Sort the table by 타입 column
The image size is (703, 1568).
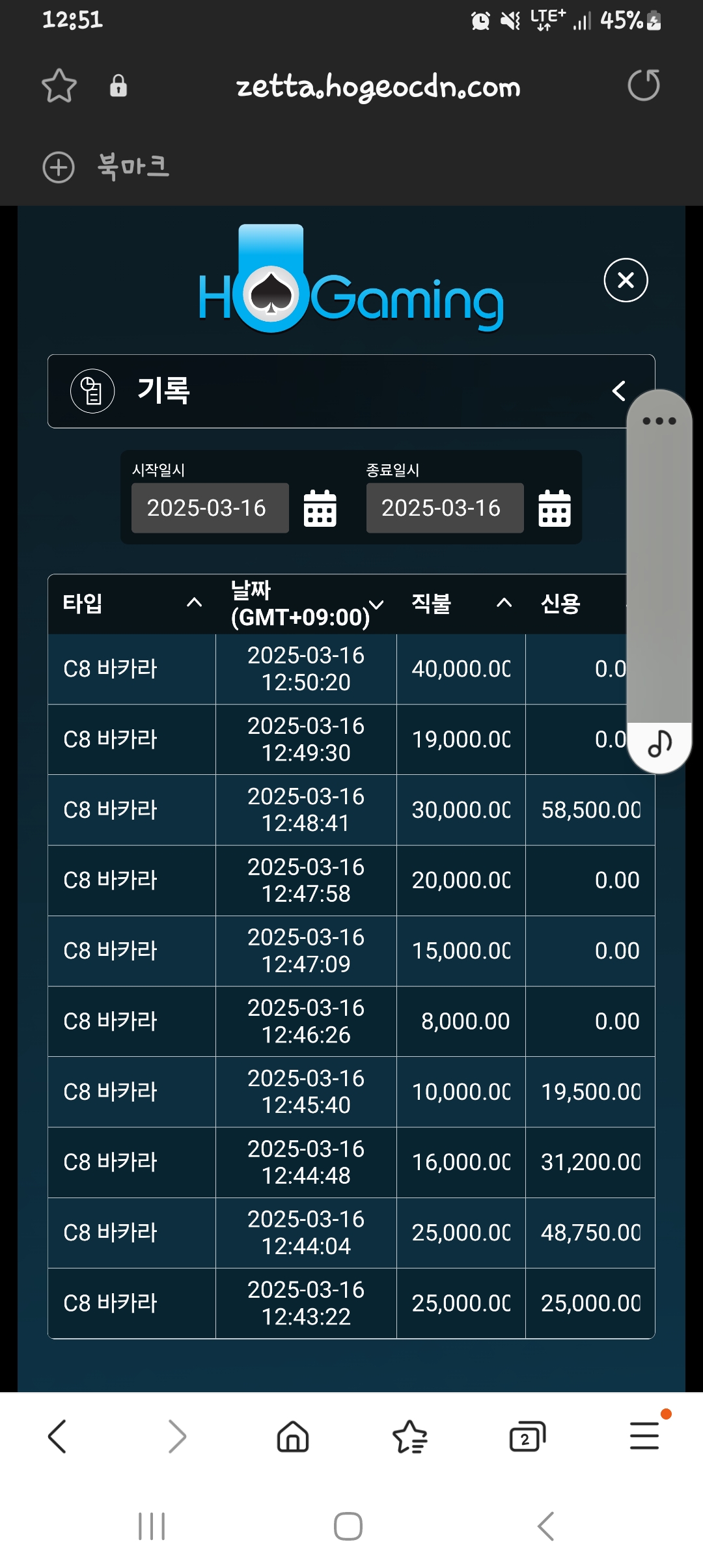point(194,602)
